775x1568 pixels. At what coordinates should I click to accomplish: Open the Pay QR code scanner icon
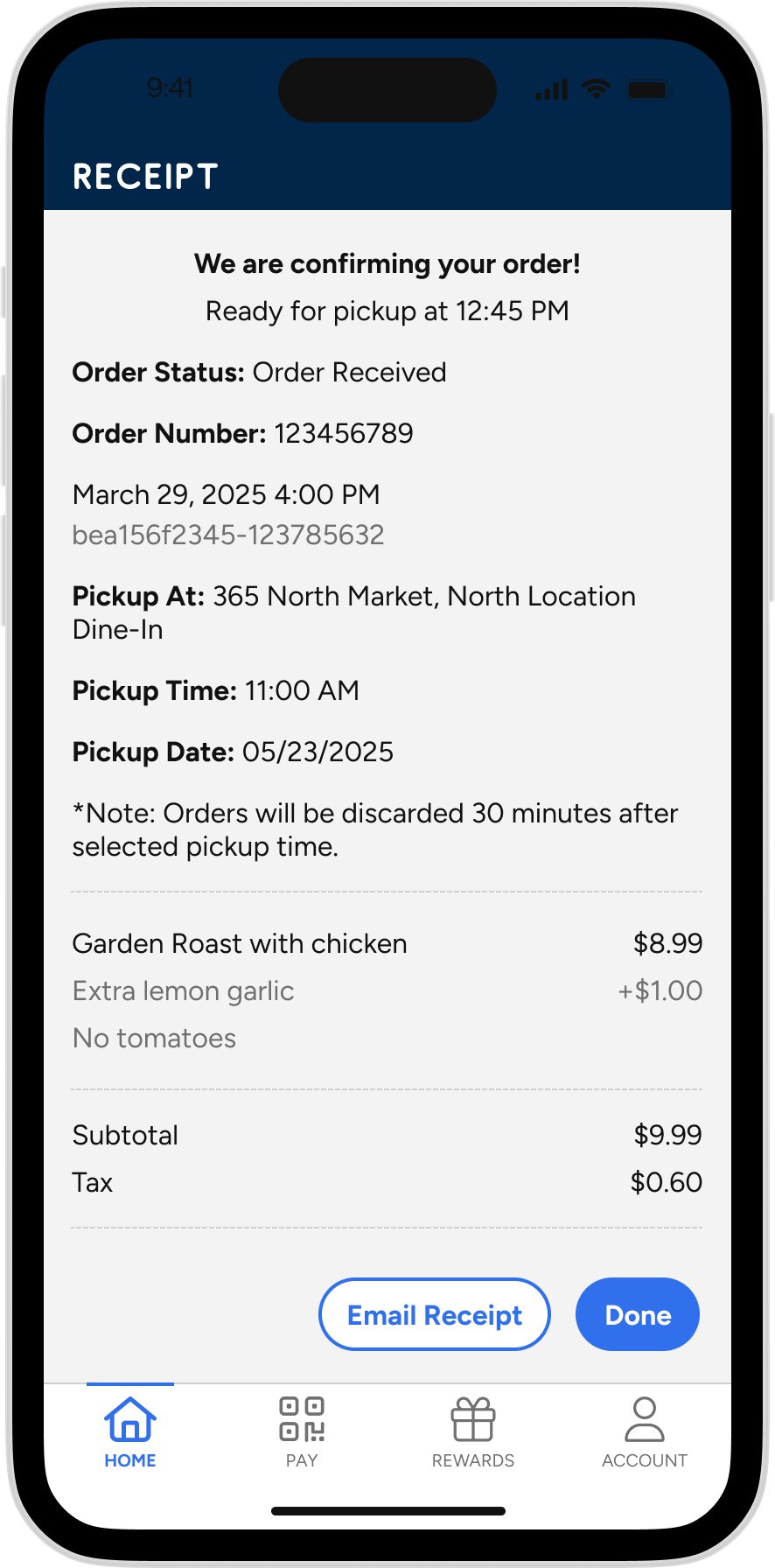301,1419
